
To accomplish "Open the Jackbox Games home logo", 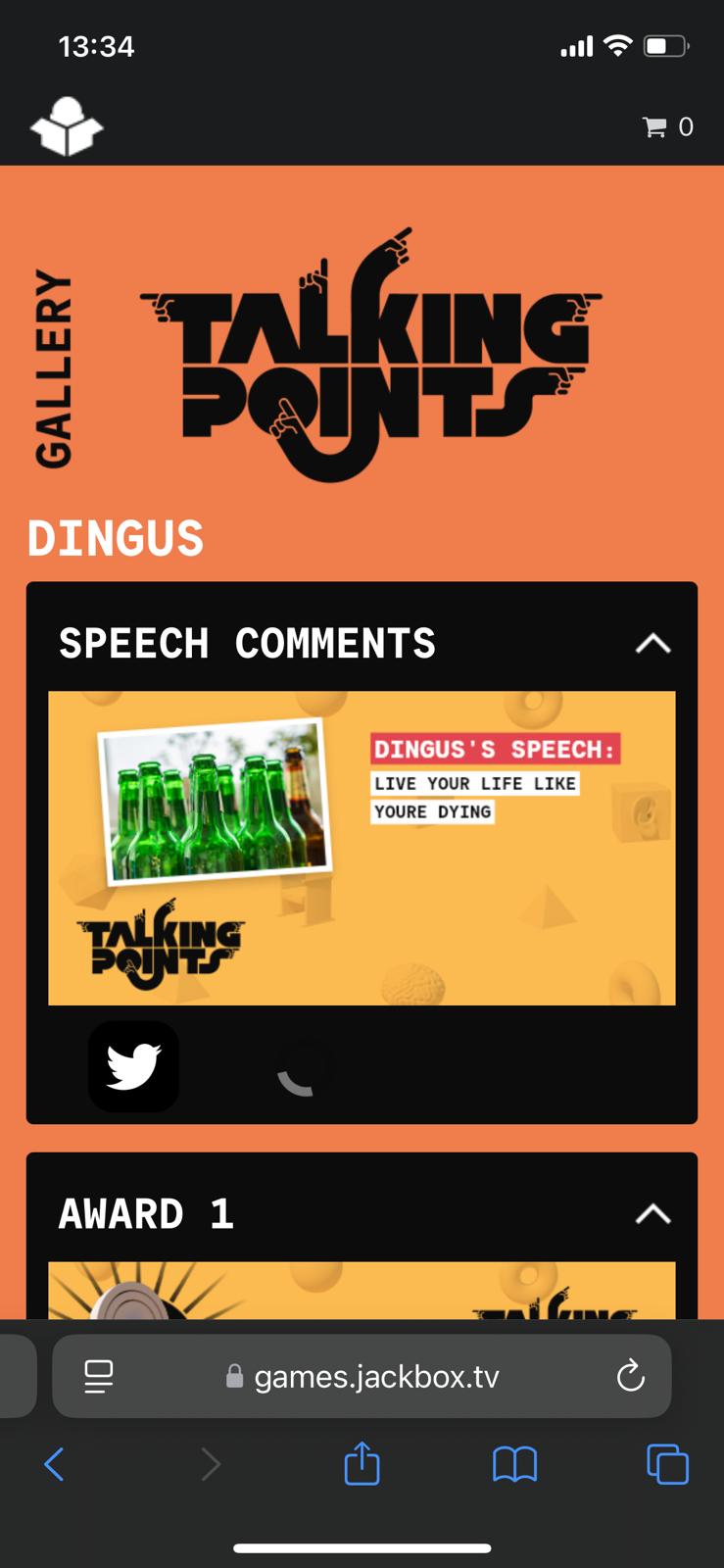I will pyautogui.click(x=67, y=126).
